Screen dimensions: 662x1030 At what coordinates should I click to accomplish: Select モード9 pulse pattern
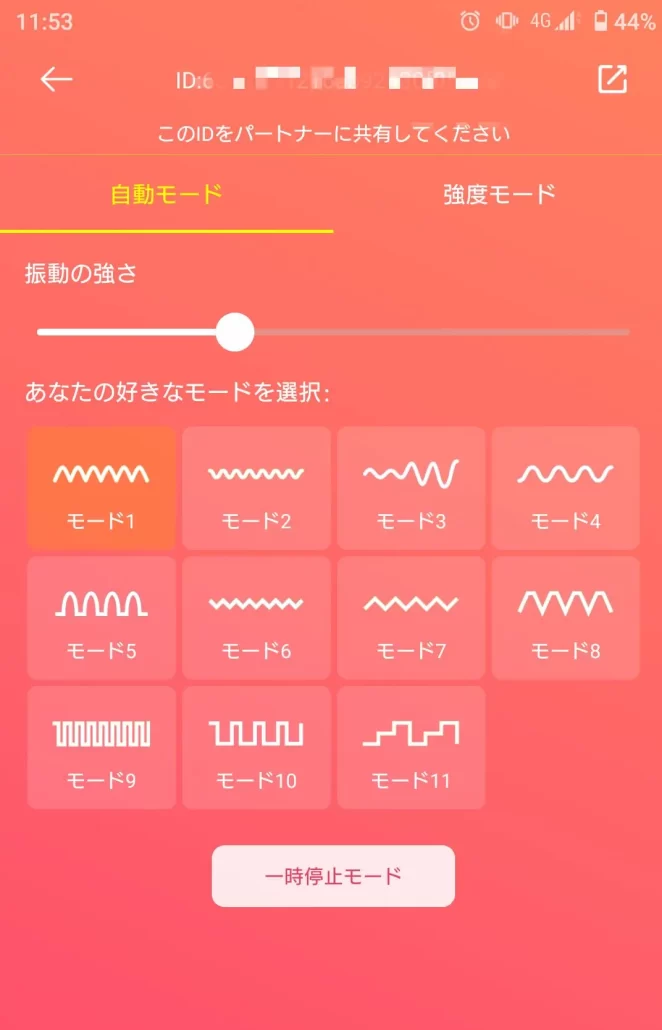(x=101, y=747)
